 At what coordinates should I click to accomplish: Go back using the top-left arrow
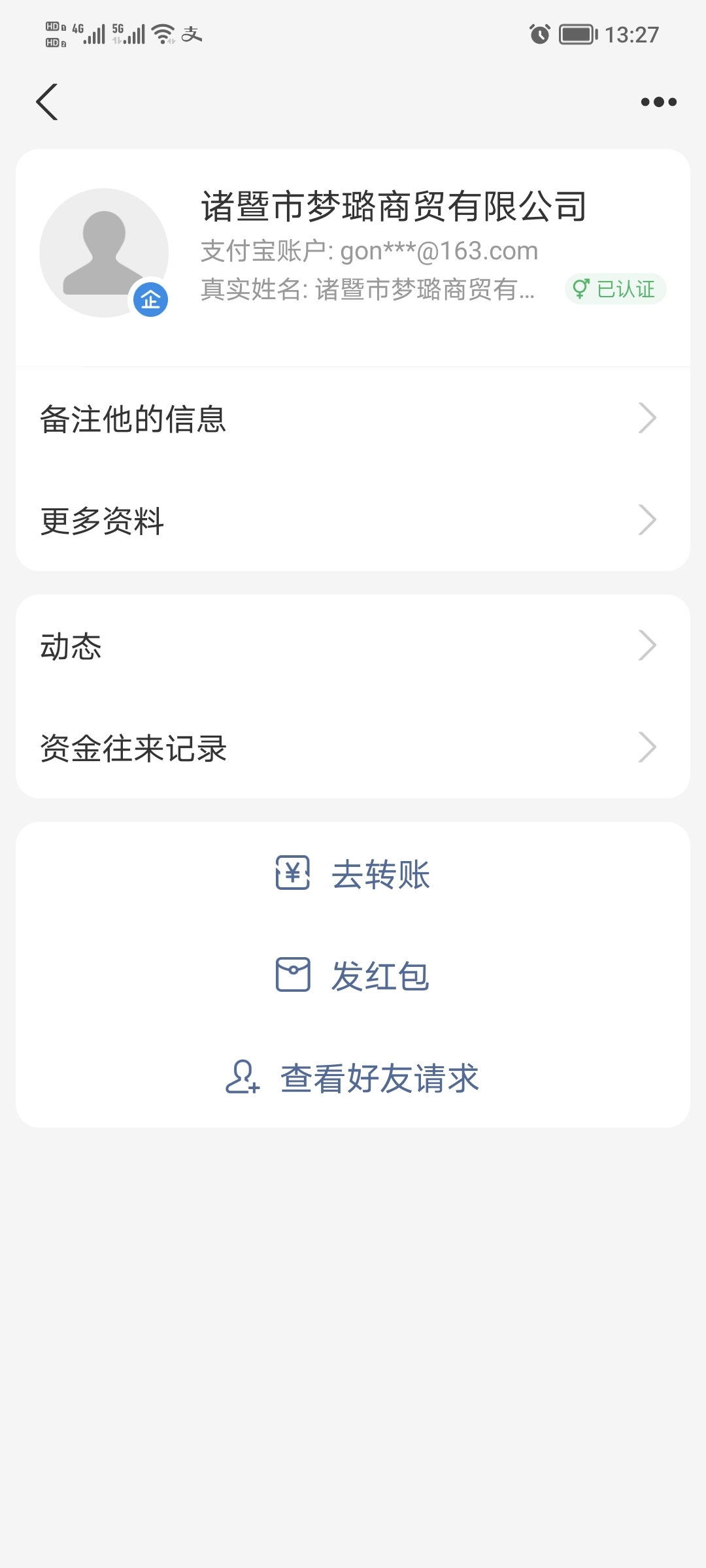[47, 102]
